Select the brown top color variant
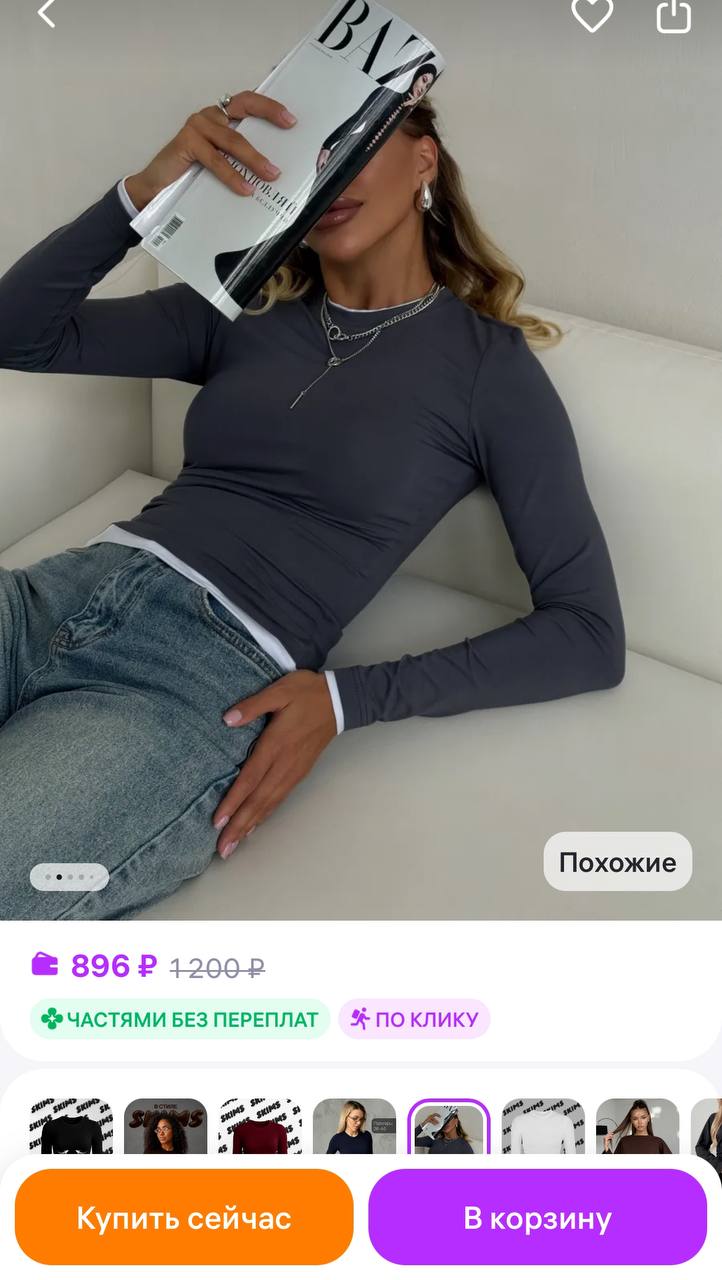Image resolution: width=722 pixels, height=1280 pixels. pyautogui.click(x=637, y=1128)
